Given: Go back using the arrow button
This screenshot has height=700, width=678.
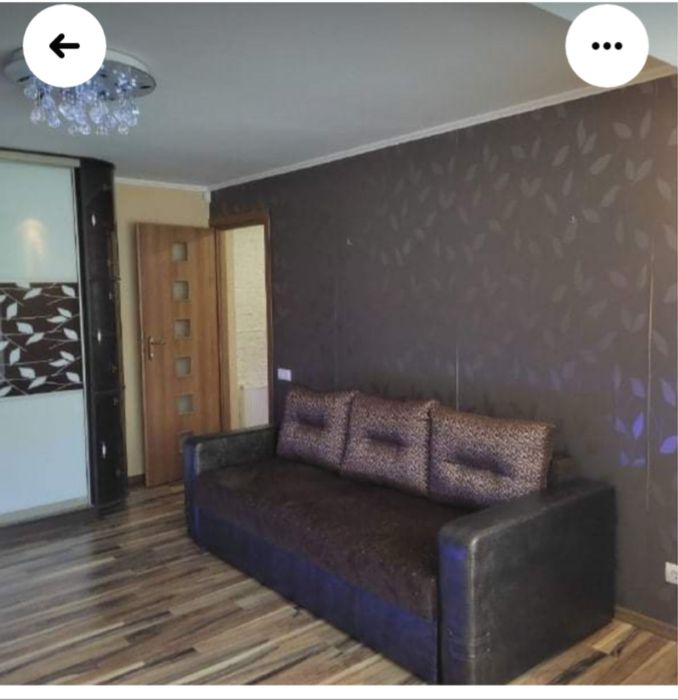Looking at the screenshot, I should pos(64,46).
